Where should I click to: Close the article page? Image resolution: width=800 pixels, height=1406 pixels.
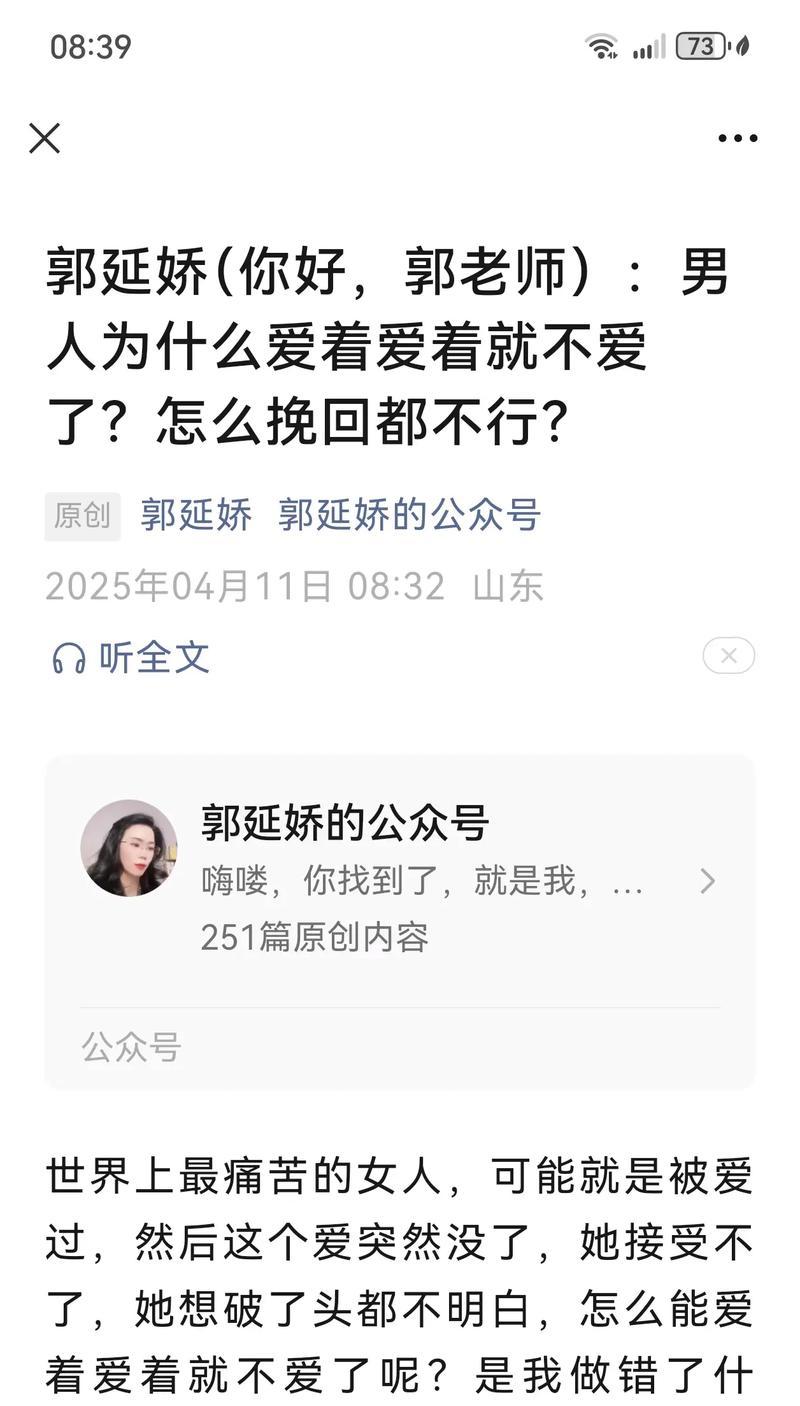click(x=45, y=138)
